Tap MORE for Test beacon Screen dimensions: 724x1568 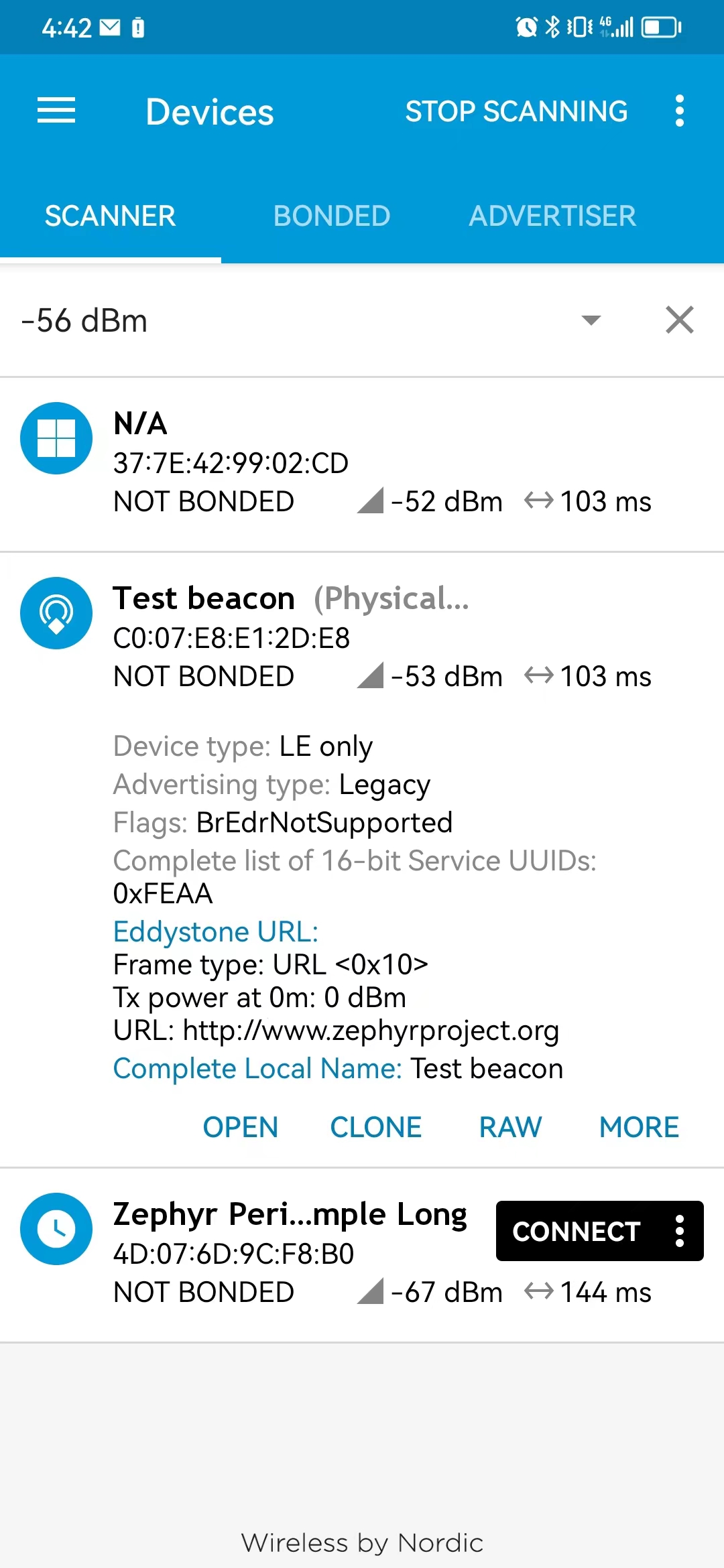(639, 1127)
